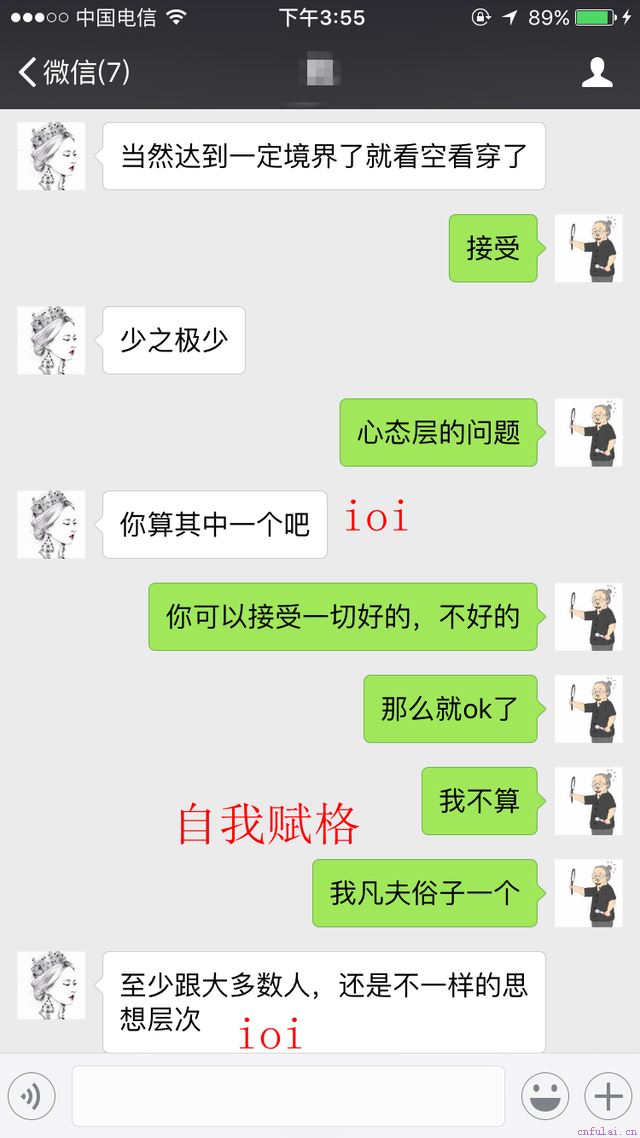The width and height of the screenshot is (640, 1138).
Task: Tap the message text field
Action: click(288, 1097)
